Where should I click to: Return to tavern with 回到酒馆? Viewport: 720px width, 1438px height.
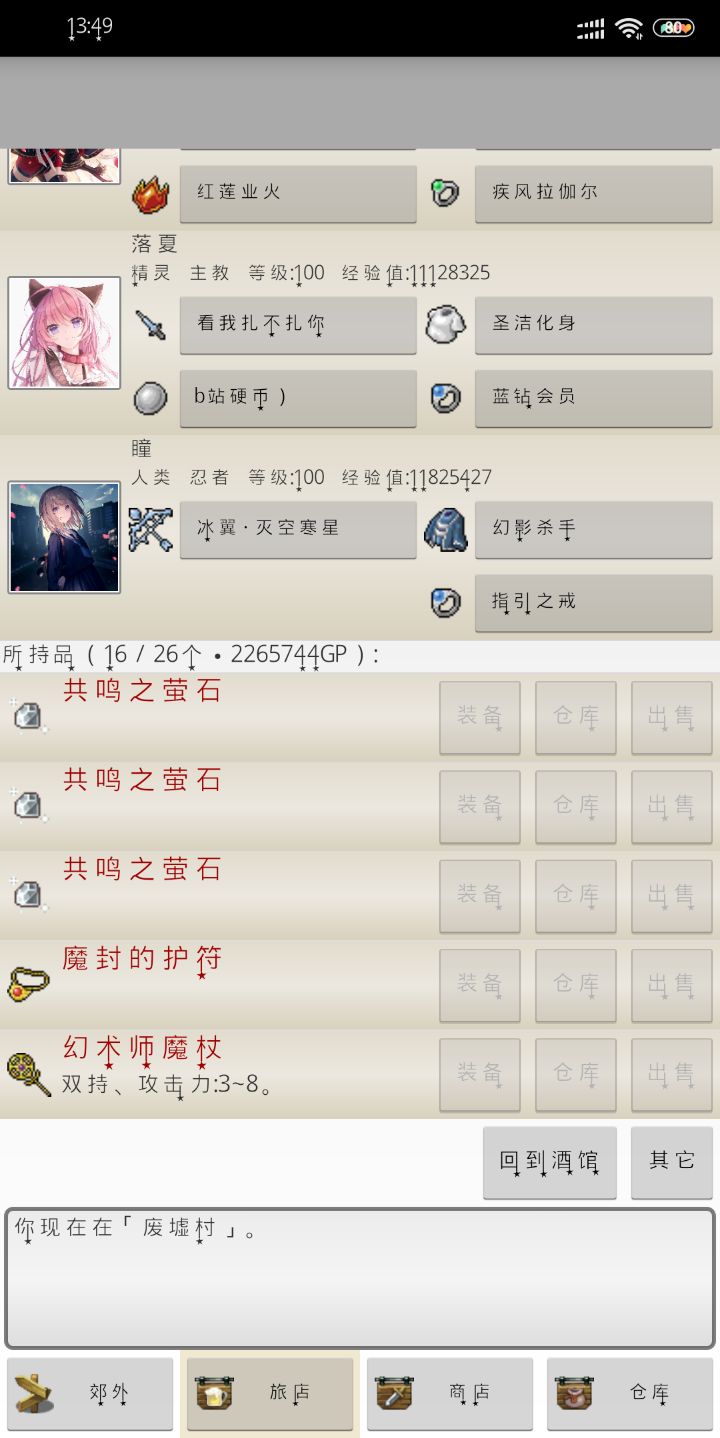tap(549, 1162)
